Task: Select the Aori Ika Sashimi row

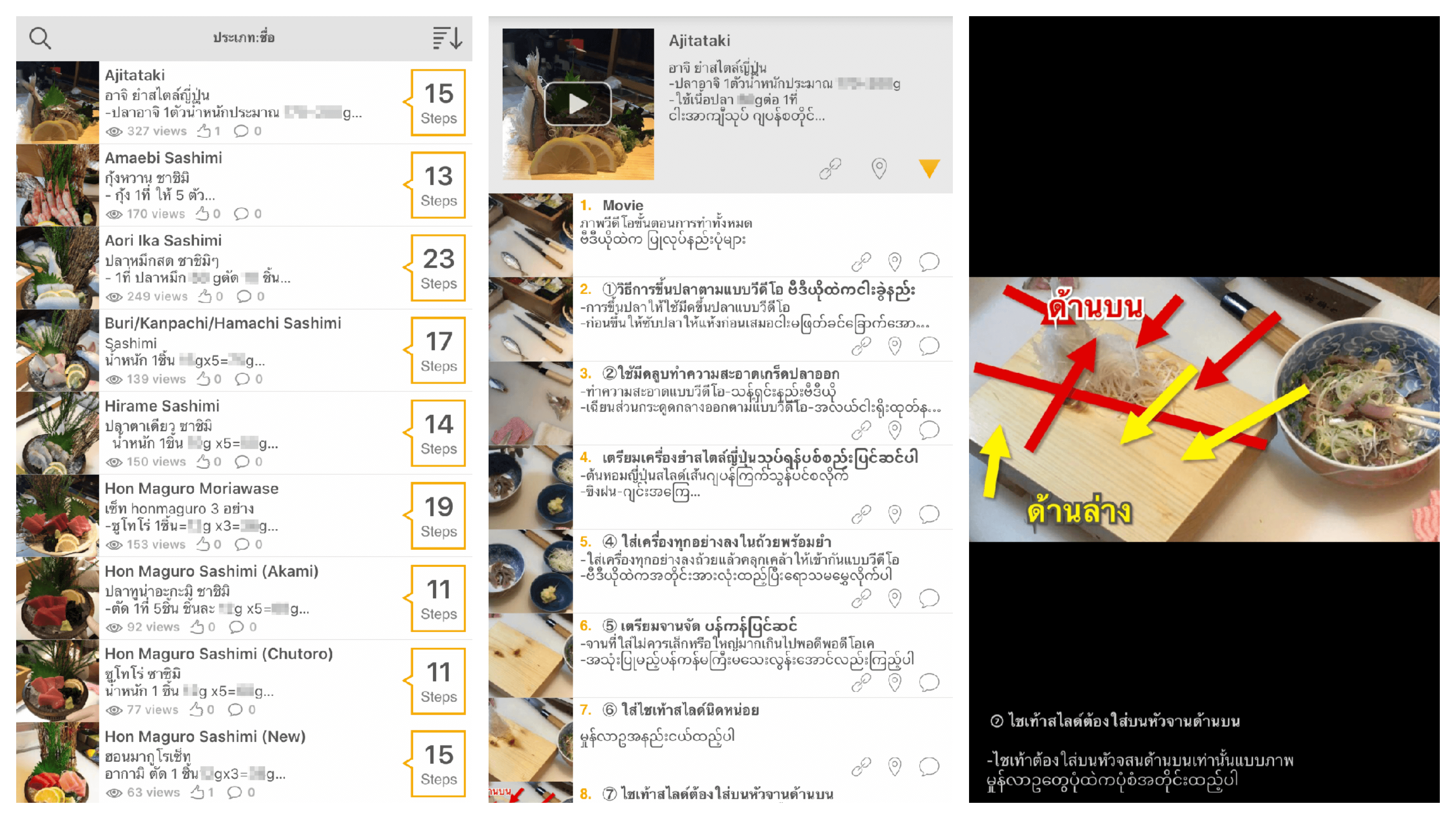Action: (x=243, y=267)
